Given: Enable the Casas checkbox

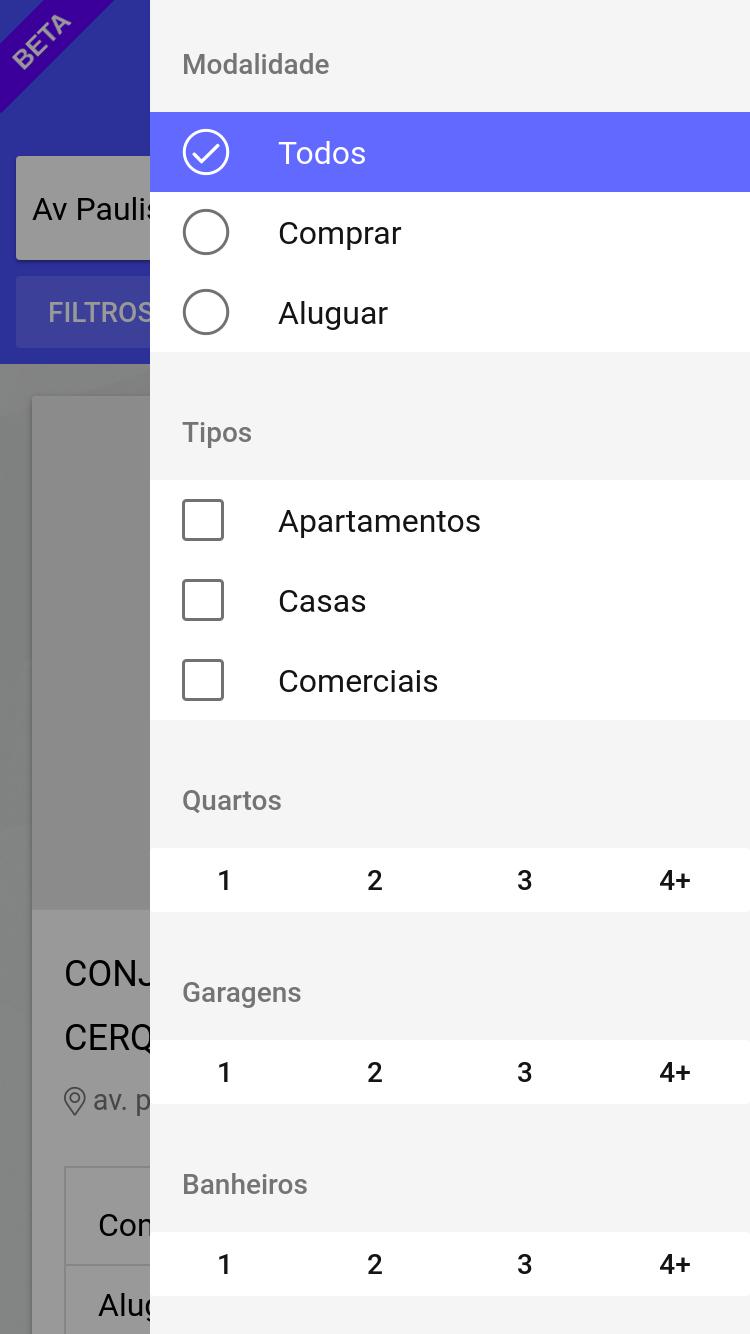Looking at the screenshot, I should pos(203,601).
